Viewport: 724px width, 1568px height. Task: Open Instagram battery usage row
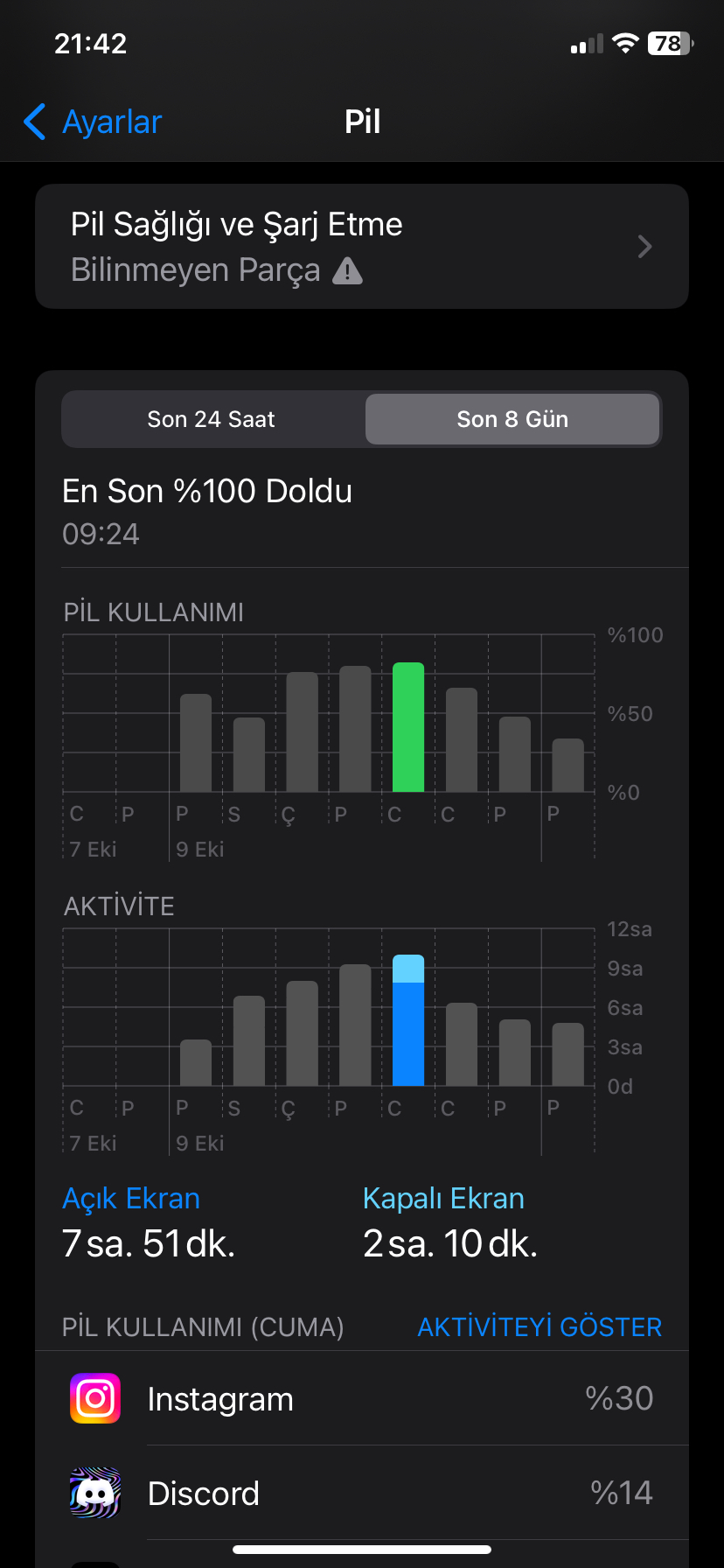pos(362,1399)
